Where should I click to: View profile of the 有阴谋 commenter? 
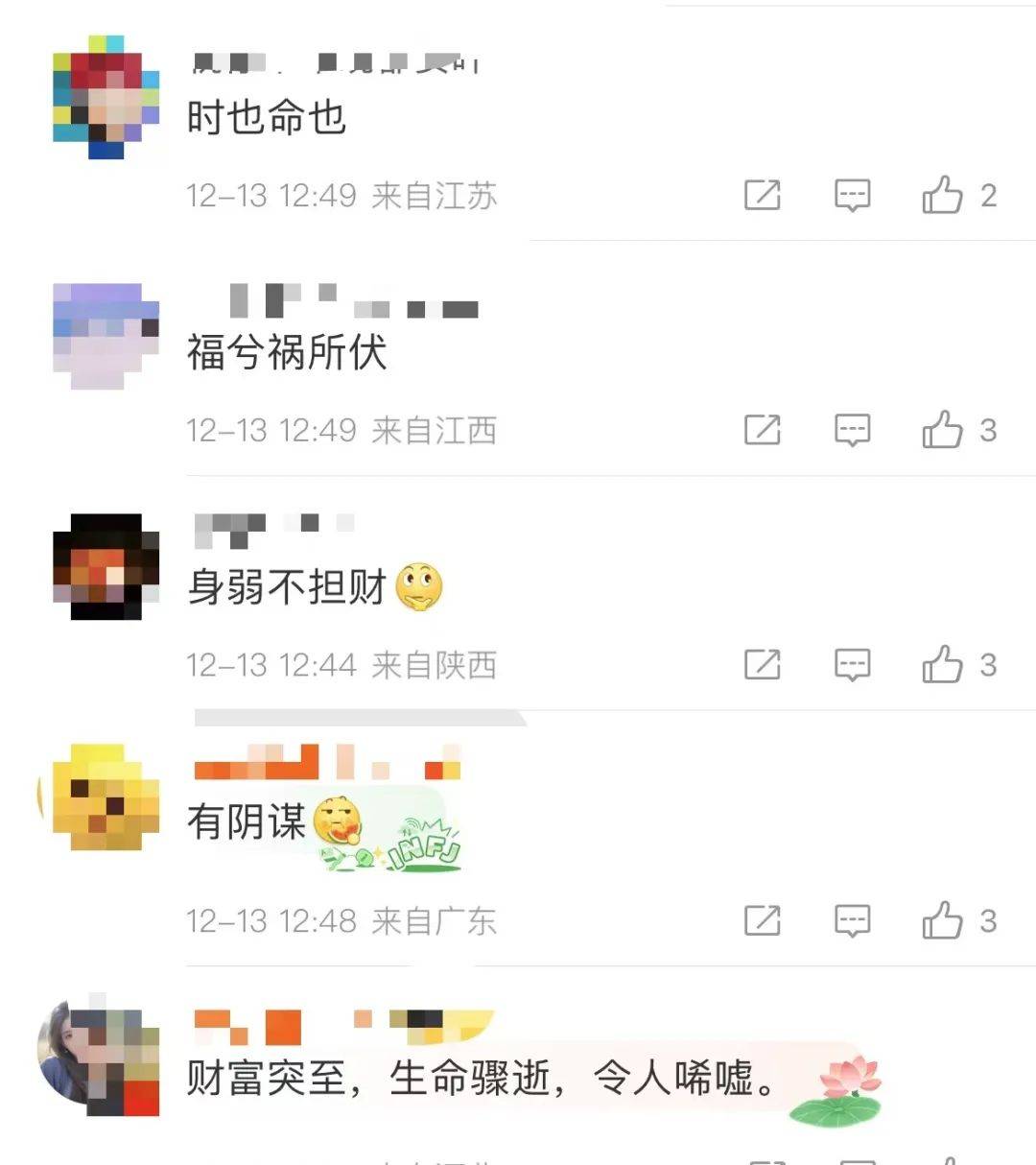[106, 797]
